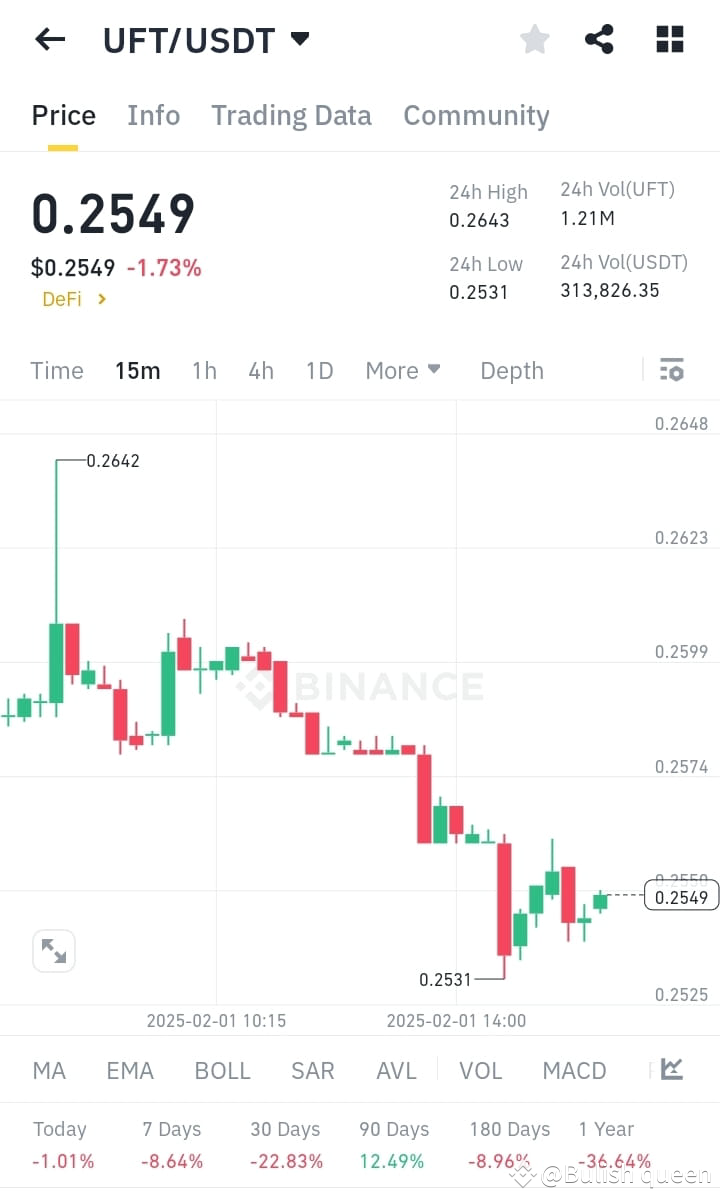The height and width of the screenshot is (1197, 720).
Task: Enable the VOL indicator
Action: click(481, 1070)
